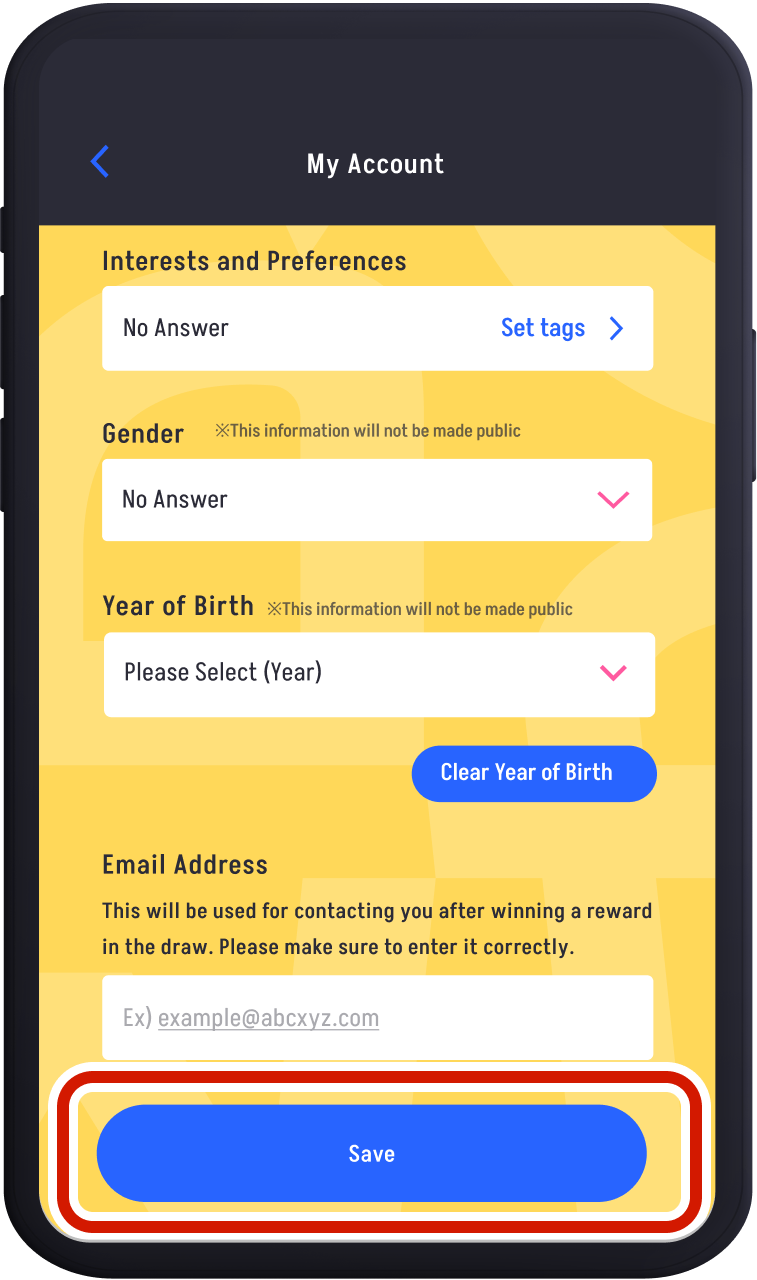Viewport: 757px width, 1280px height.
Task: Expand the Gender dropdown
Action: click(377, 500)
